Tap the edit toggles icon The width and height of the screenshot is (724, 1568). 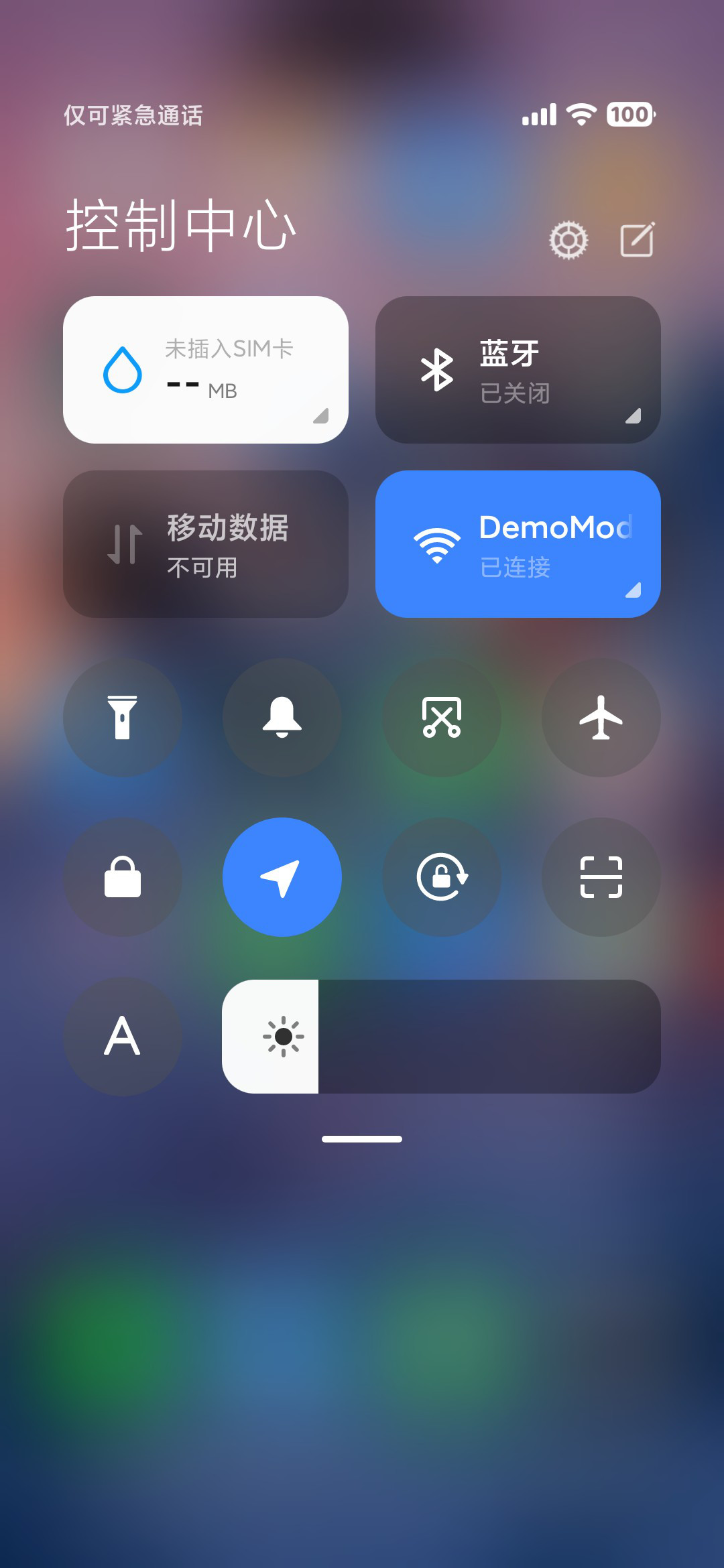point(637,239)
